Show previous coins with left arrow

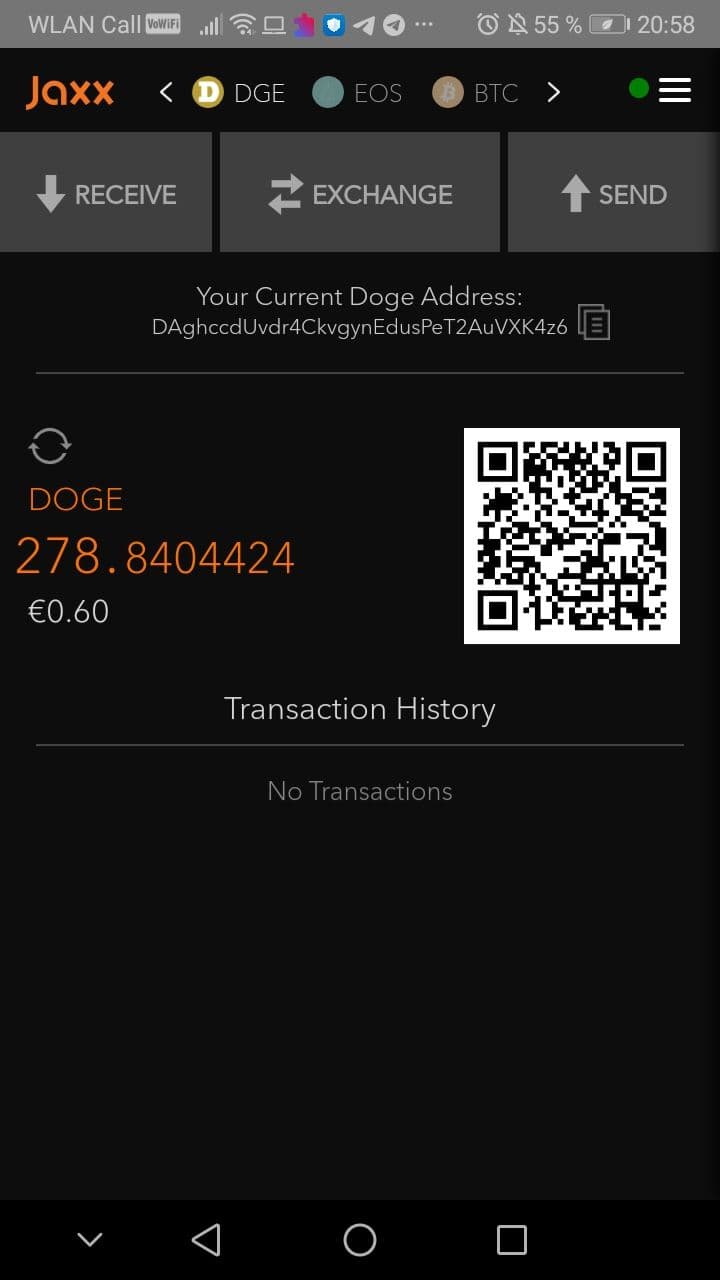pyautogui.click(x=166, y=93)
